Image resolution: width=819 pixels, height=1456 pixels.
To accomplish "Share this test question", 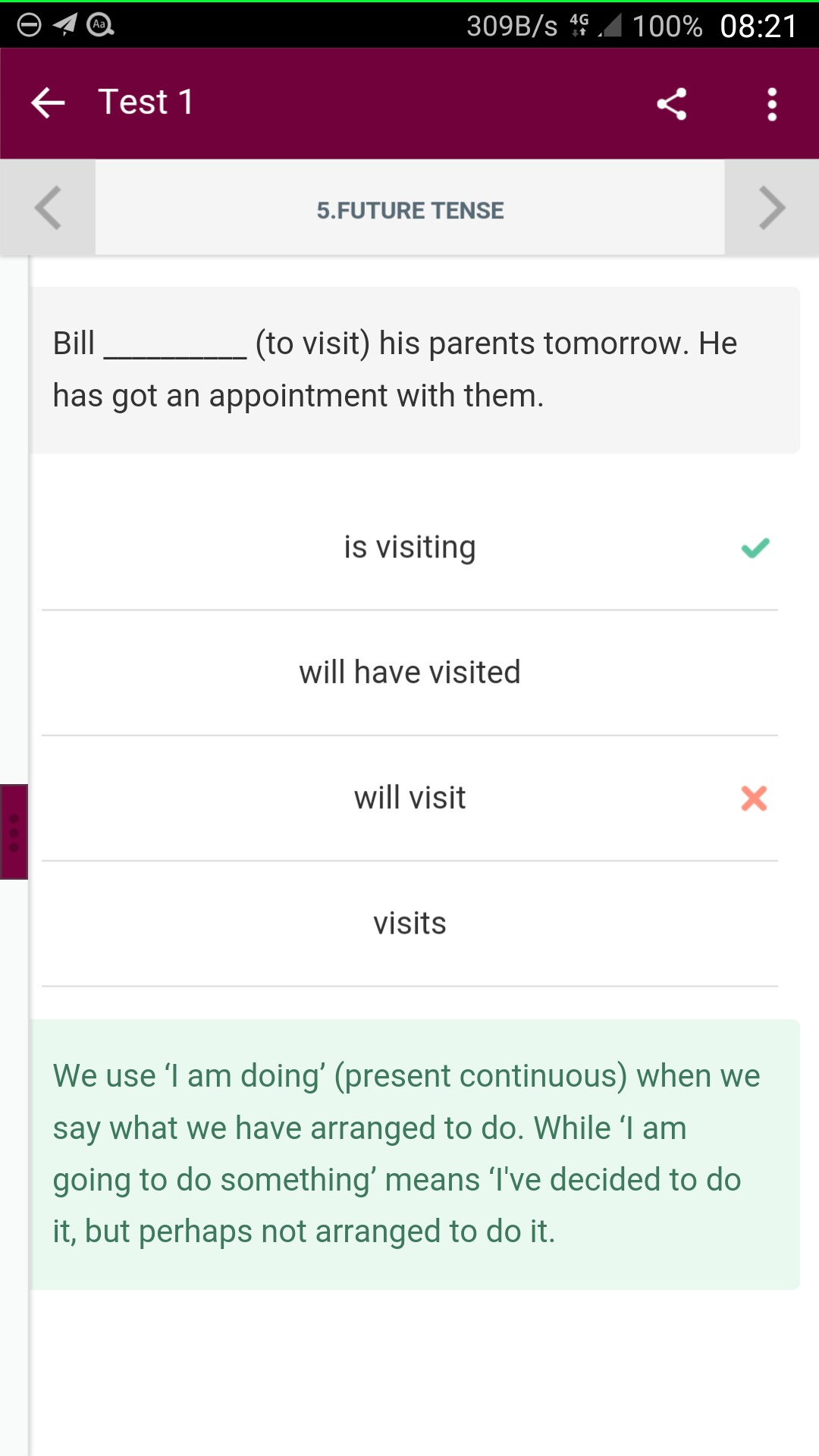I will [672, 104].
